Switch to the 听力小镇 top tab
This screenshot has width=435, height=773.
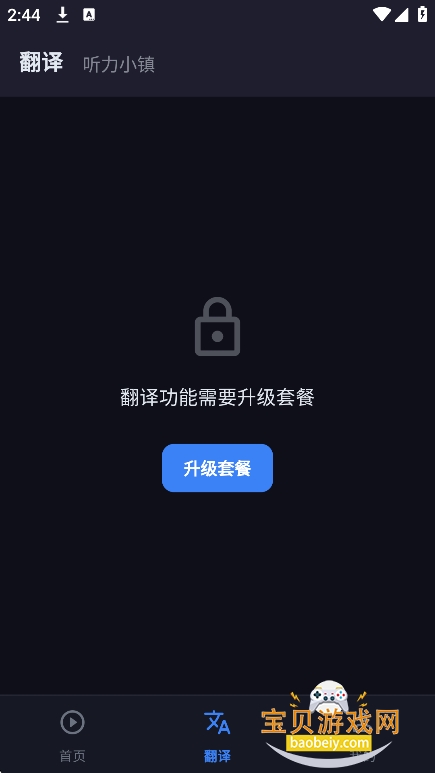click(119, 65)
